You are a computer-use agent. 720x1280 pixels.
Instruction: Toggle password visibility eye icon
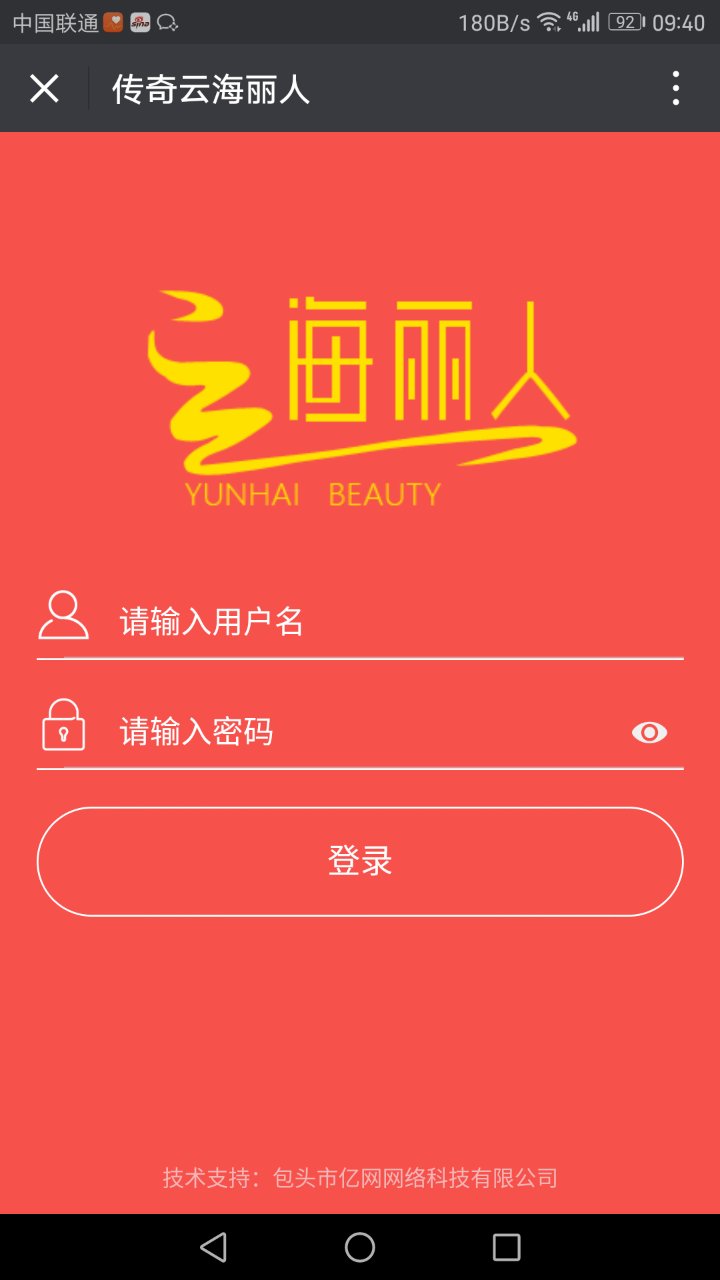tap(649, 733)
